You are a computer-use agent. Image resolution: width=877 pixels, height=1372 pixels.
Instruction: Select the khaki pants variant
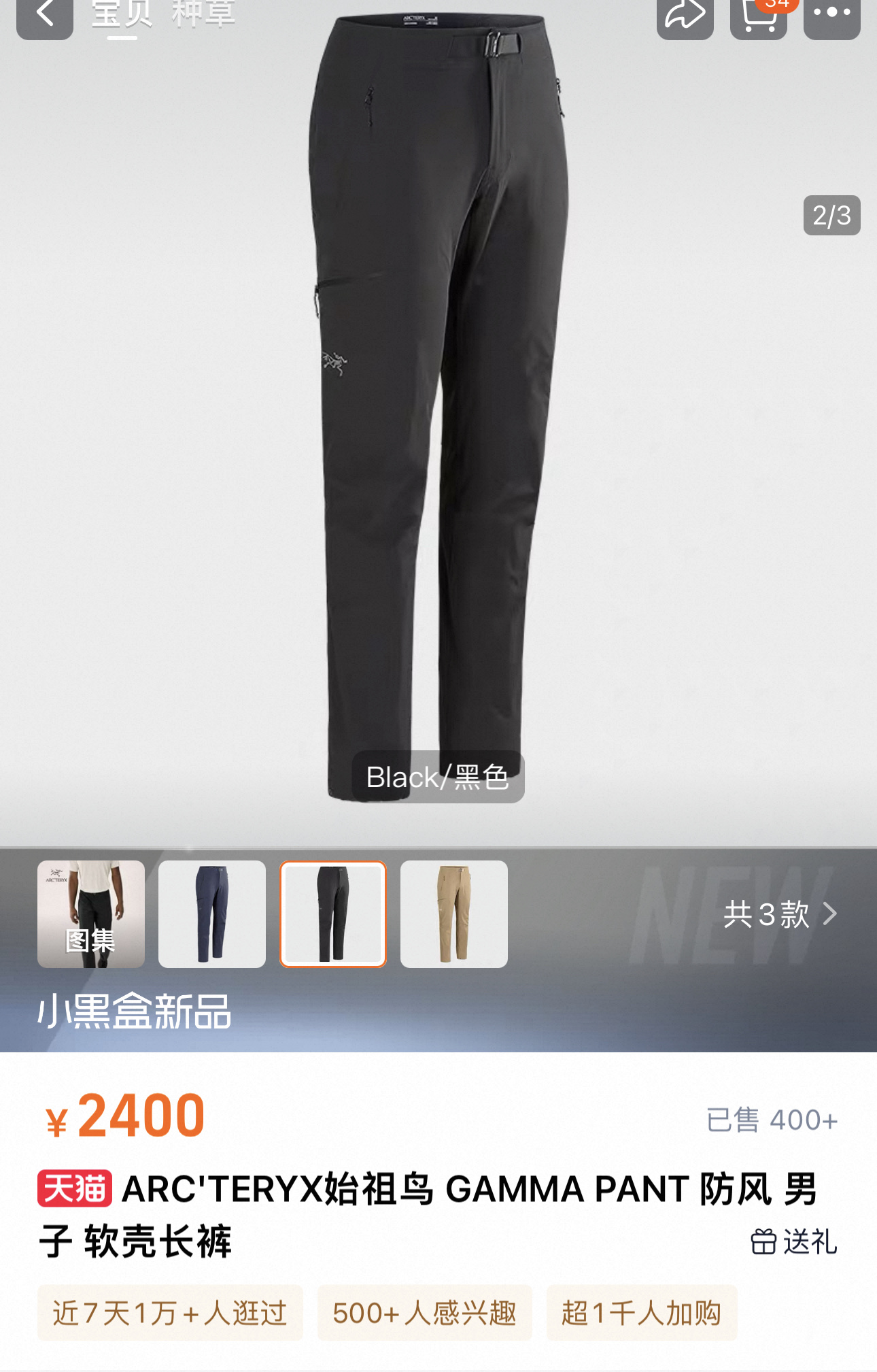click(x=454, y=914)
